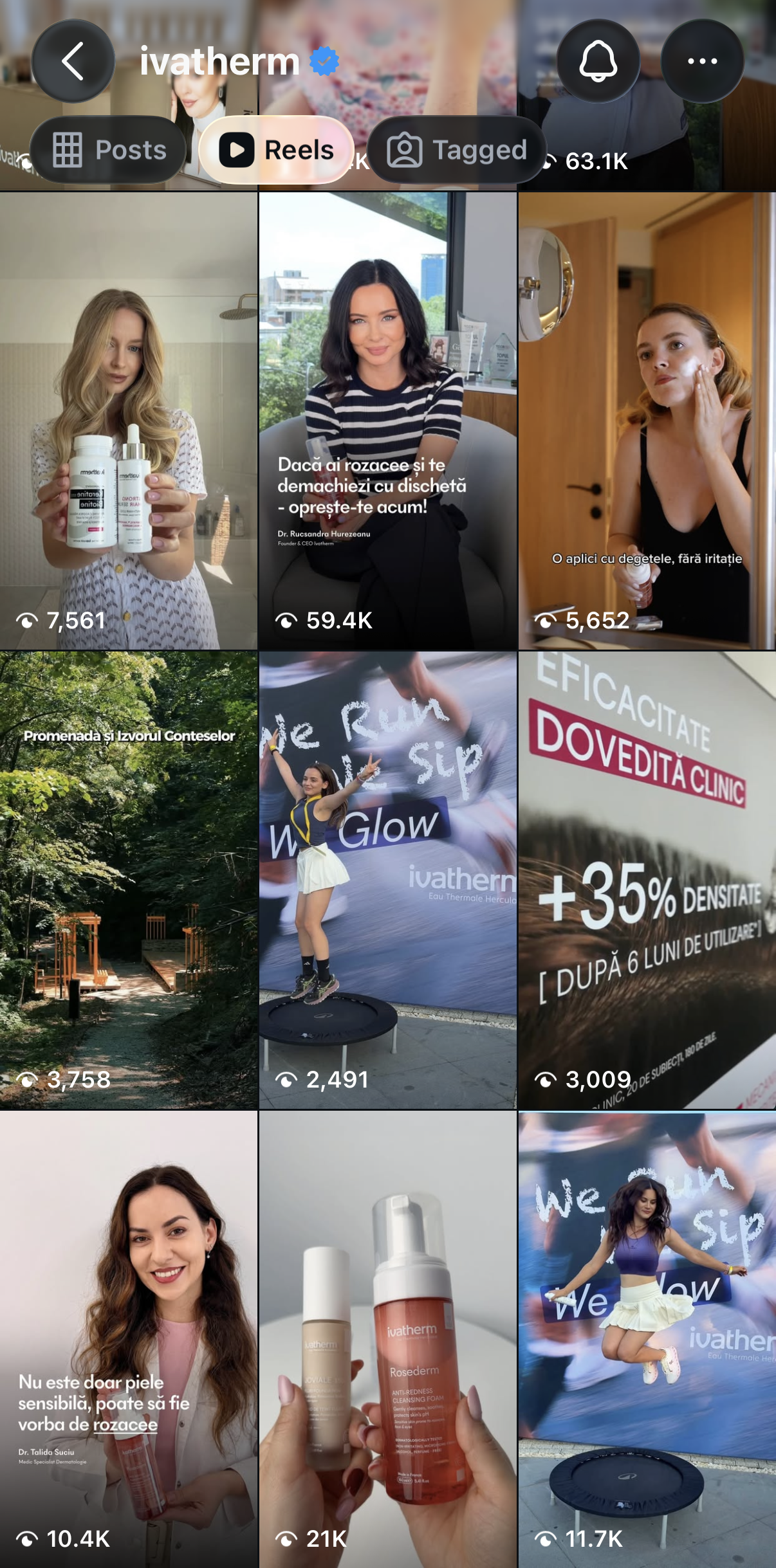This screenshot has height=1568, width=776.
Task: Open the trampoline reel with 2,491 views
Action: click(388, 880)
